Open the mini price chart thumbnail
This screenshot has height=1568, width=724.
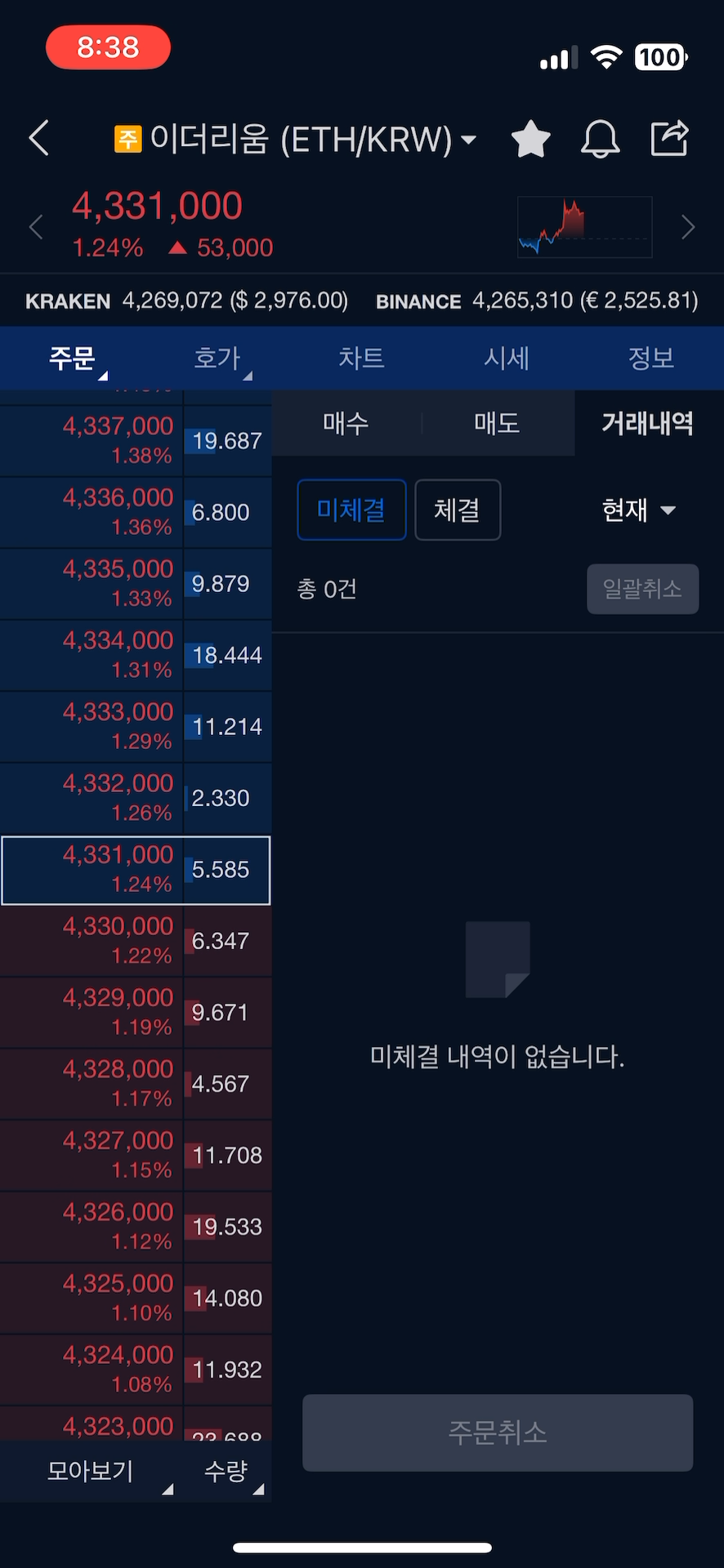pos(584,227)
